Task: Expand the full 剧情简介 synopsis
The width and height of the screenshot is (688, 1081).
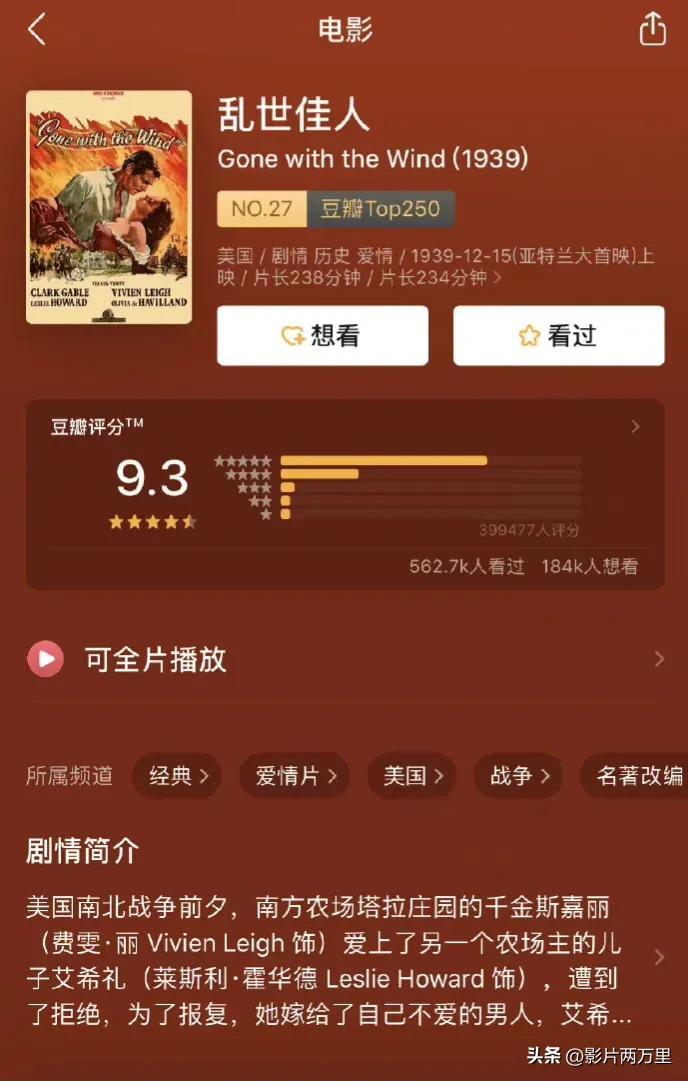Action: [657, 957]
